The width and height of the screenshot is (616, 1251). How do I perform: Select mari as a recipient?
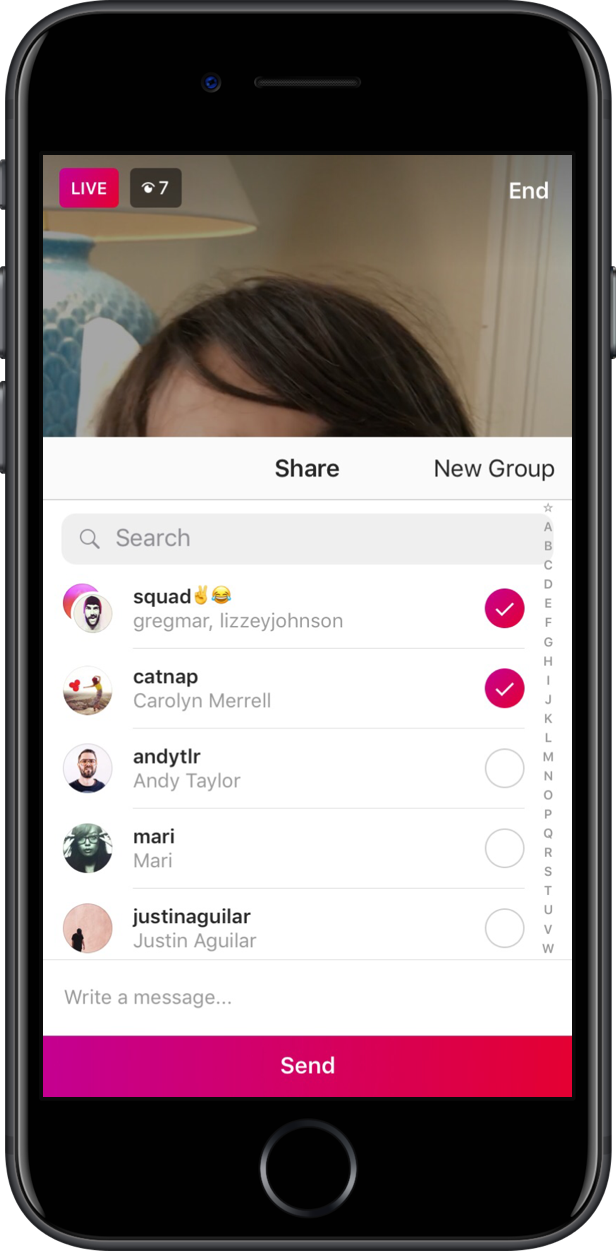(x=504, y=848)
